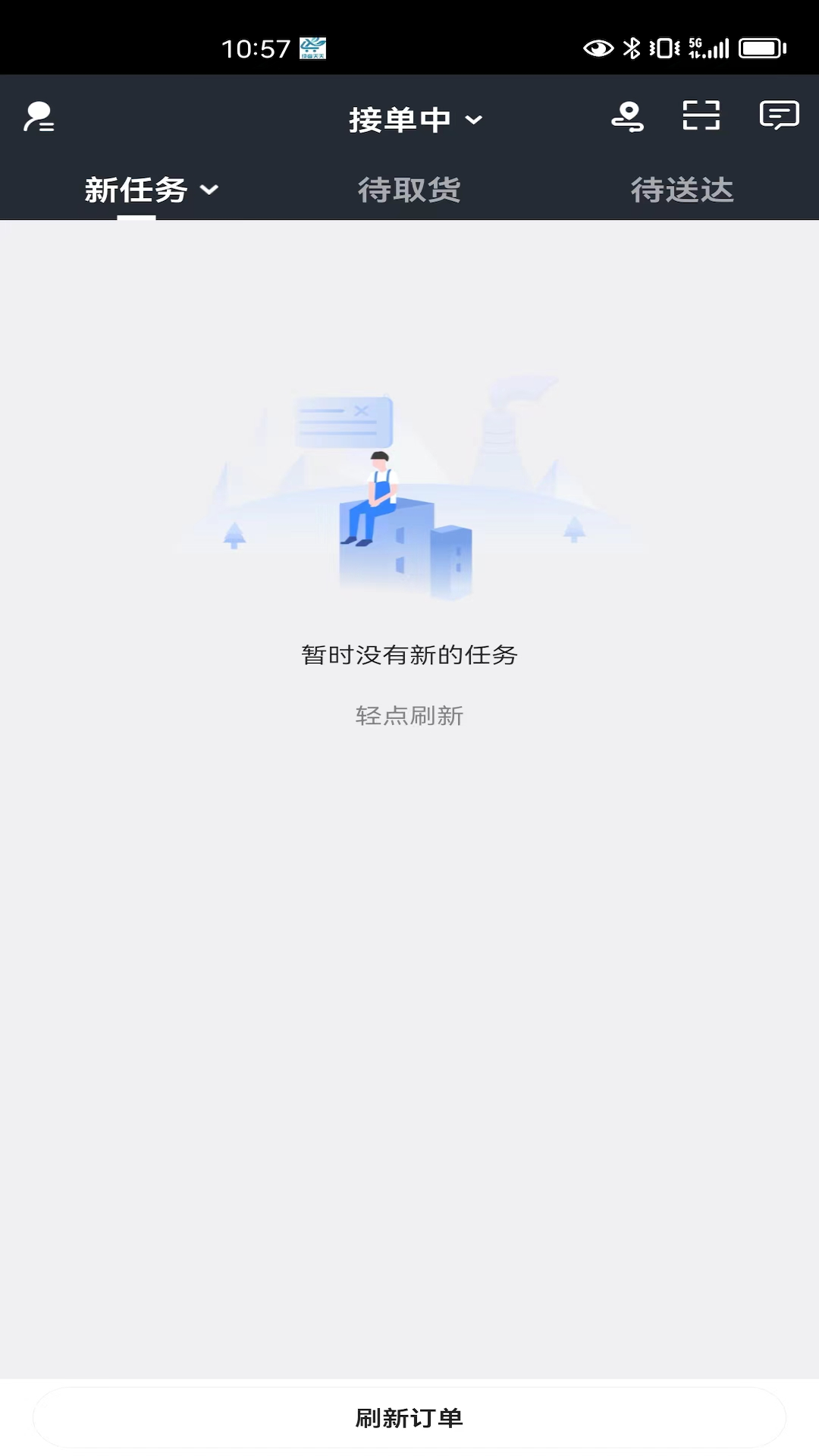The height and width of the screenshot is (1456, 819).
Task: Open the messages icon
Action: coord(779,116)
